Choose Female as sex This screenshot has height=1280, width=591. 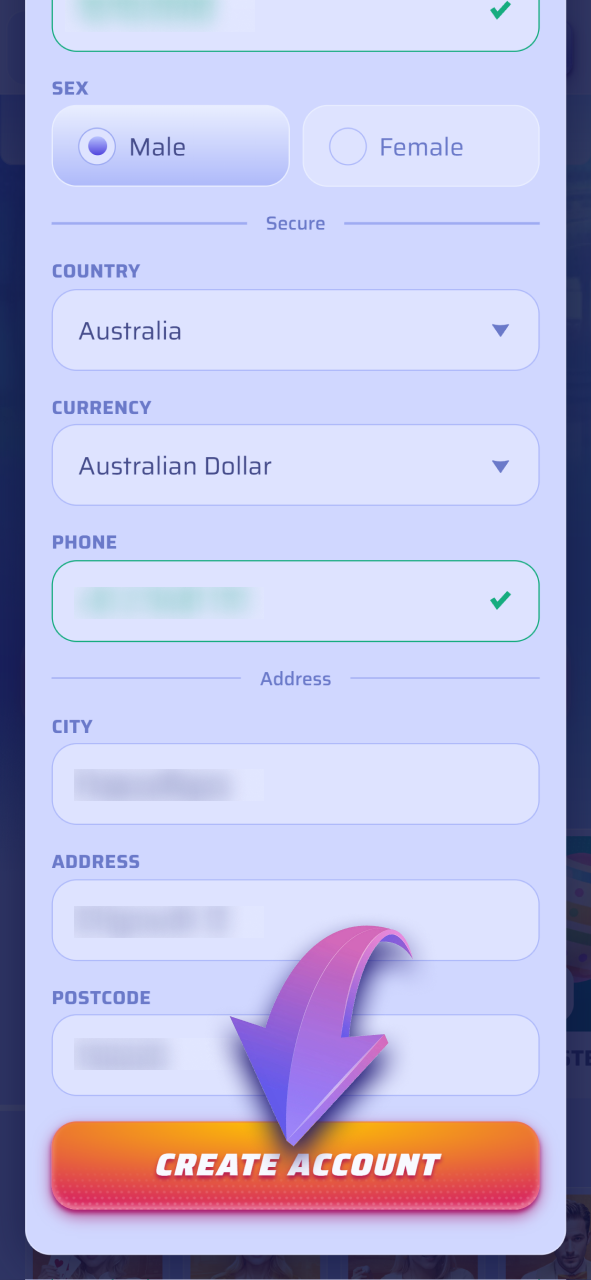(421, 146)
